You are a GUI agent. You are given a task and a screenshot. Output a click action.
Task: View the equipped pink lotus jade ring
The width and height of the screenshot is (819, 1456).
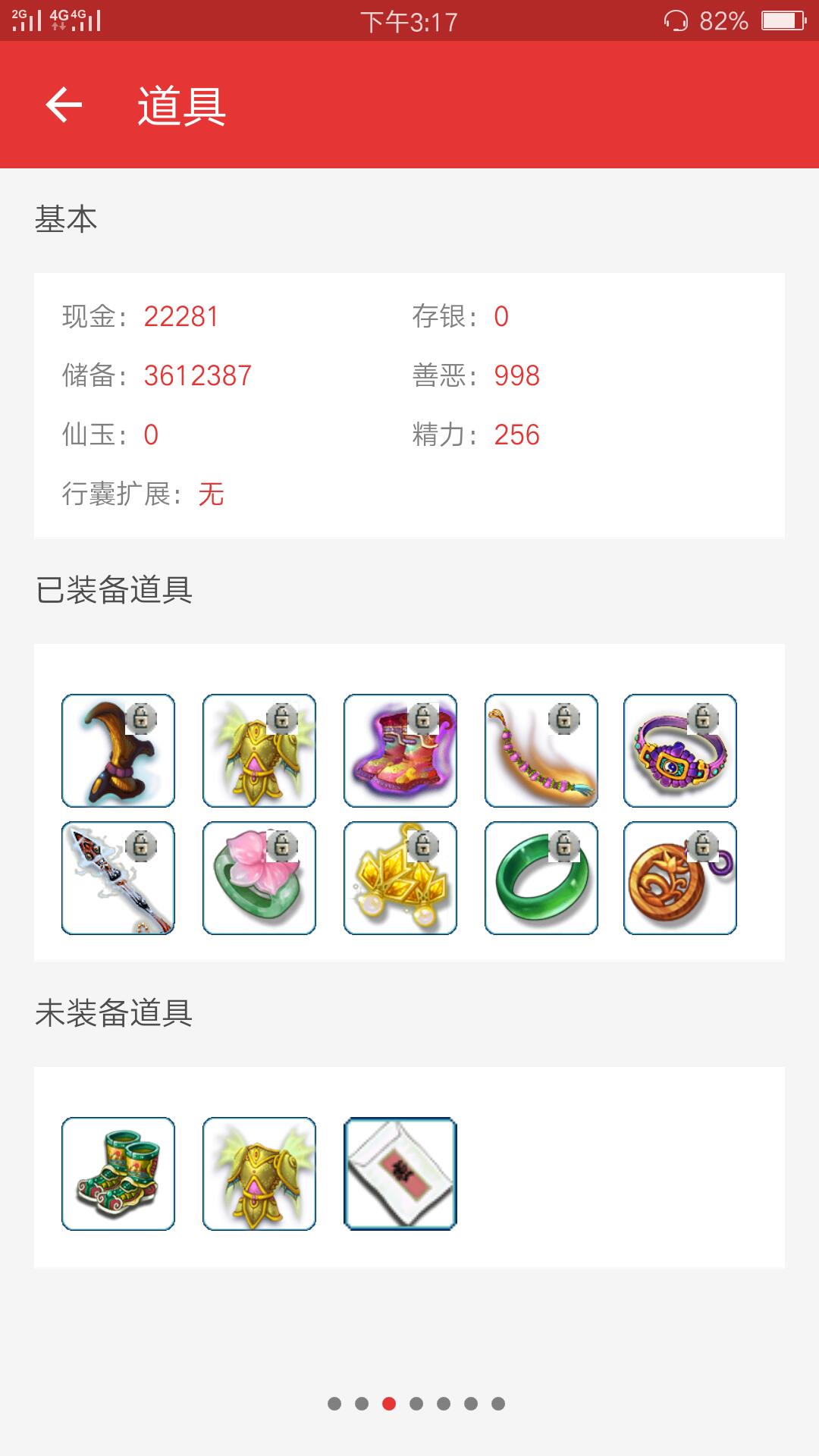[259, 878]
